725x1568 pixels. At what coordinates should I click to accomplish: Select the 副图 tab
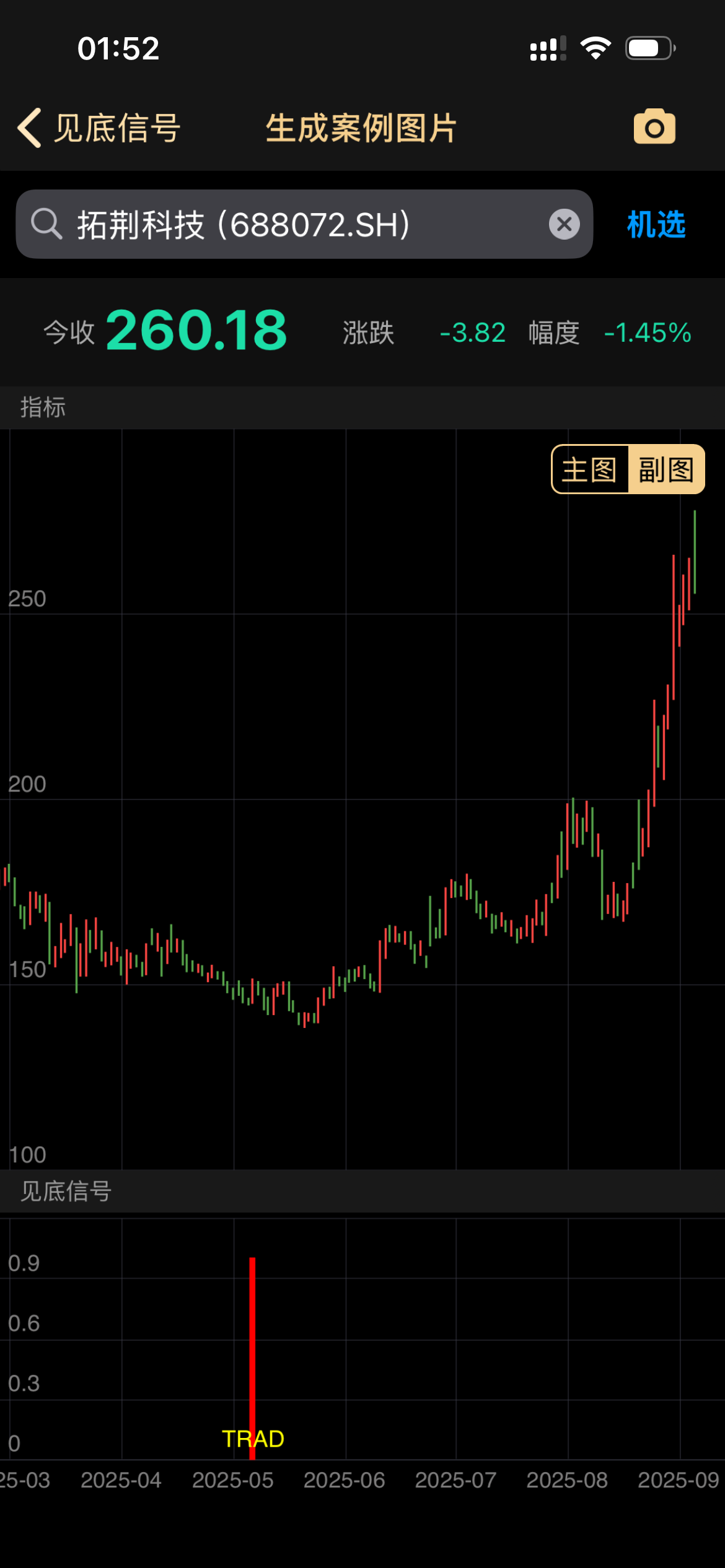click(x=666, y=469)
